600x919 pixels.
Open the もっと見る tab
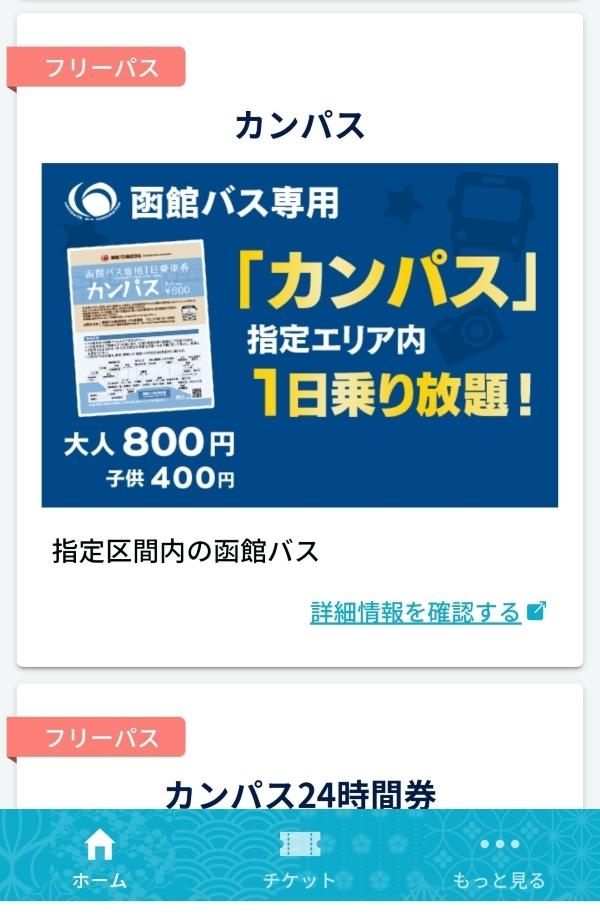(499, 859)
